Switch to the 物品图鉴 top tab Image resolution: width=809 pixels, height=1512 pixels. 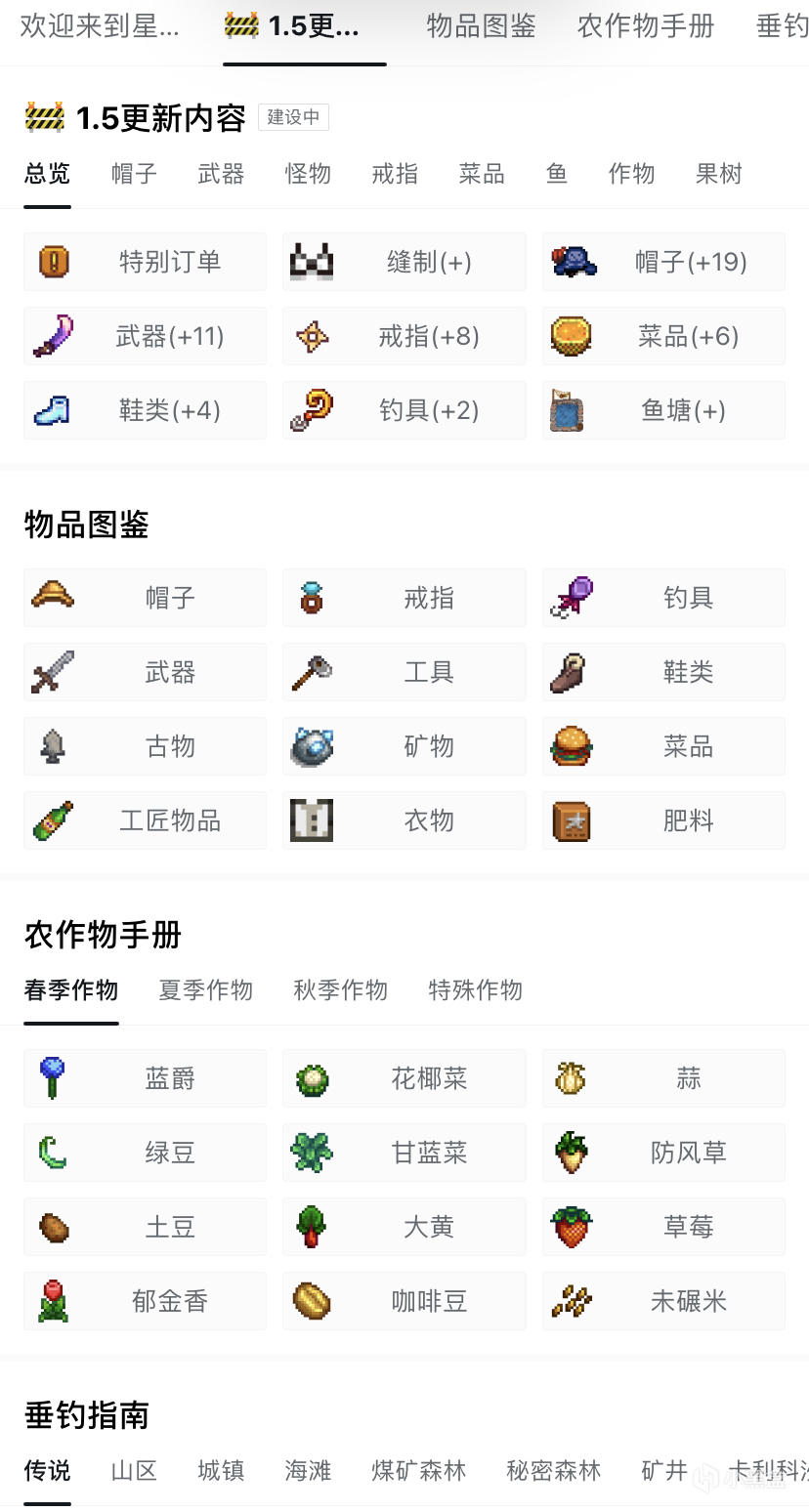pos(481,26)
